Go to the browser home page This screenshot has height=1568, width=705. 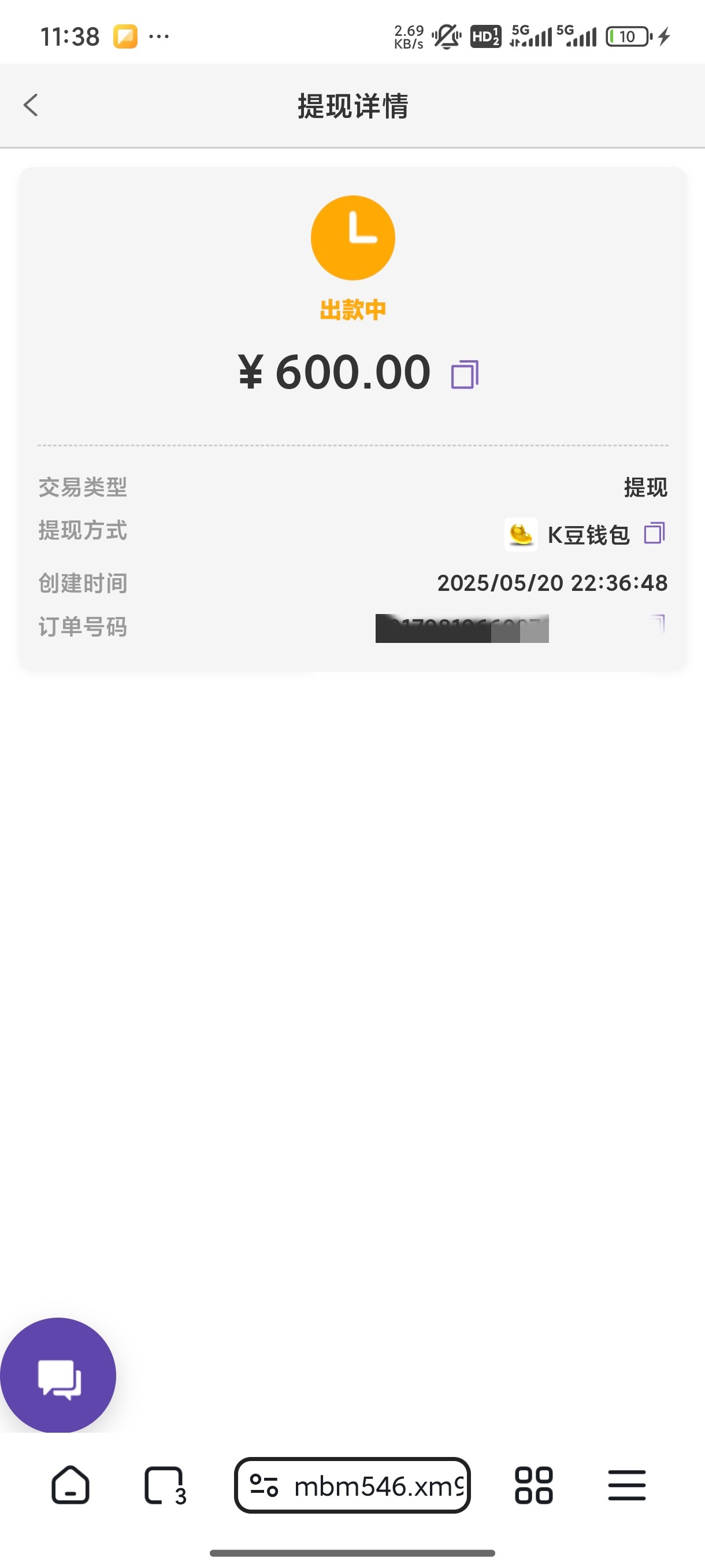(70, 1485)
